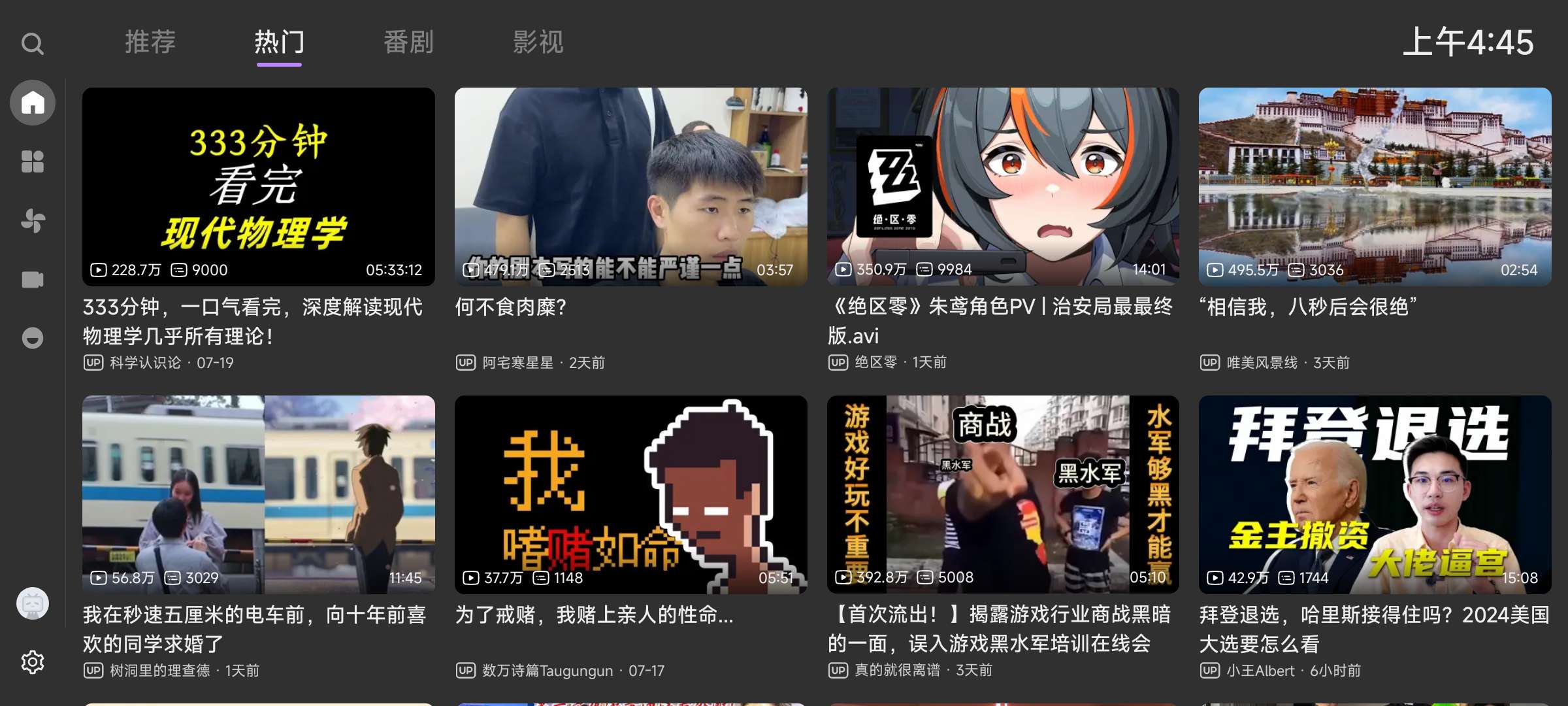Screen dimensions: 1568x706
Task: Switch to the 番剧 tab
Action: (408, 42)
